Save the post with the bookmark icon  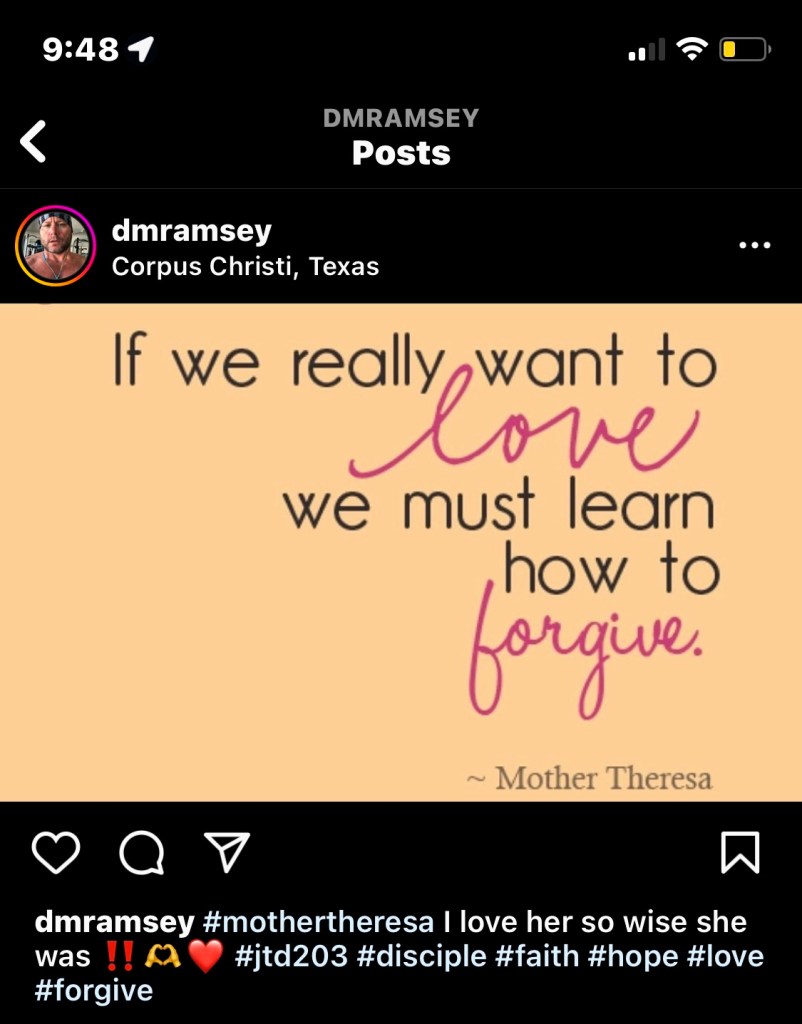point(740,852)
